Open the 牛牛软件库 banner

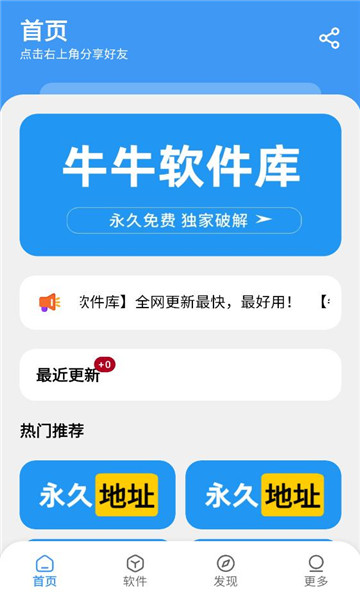180,184
